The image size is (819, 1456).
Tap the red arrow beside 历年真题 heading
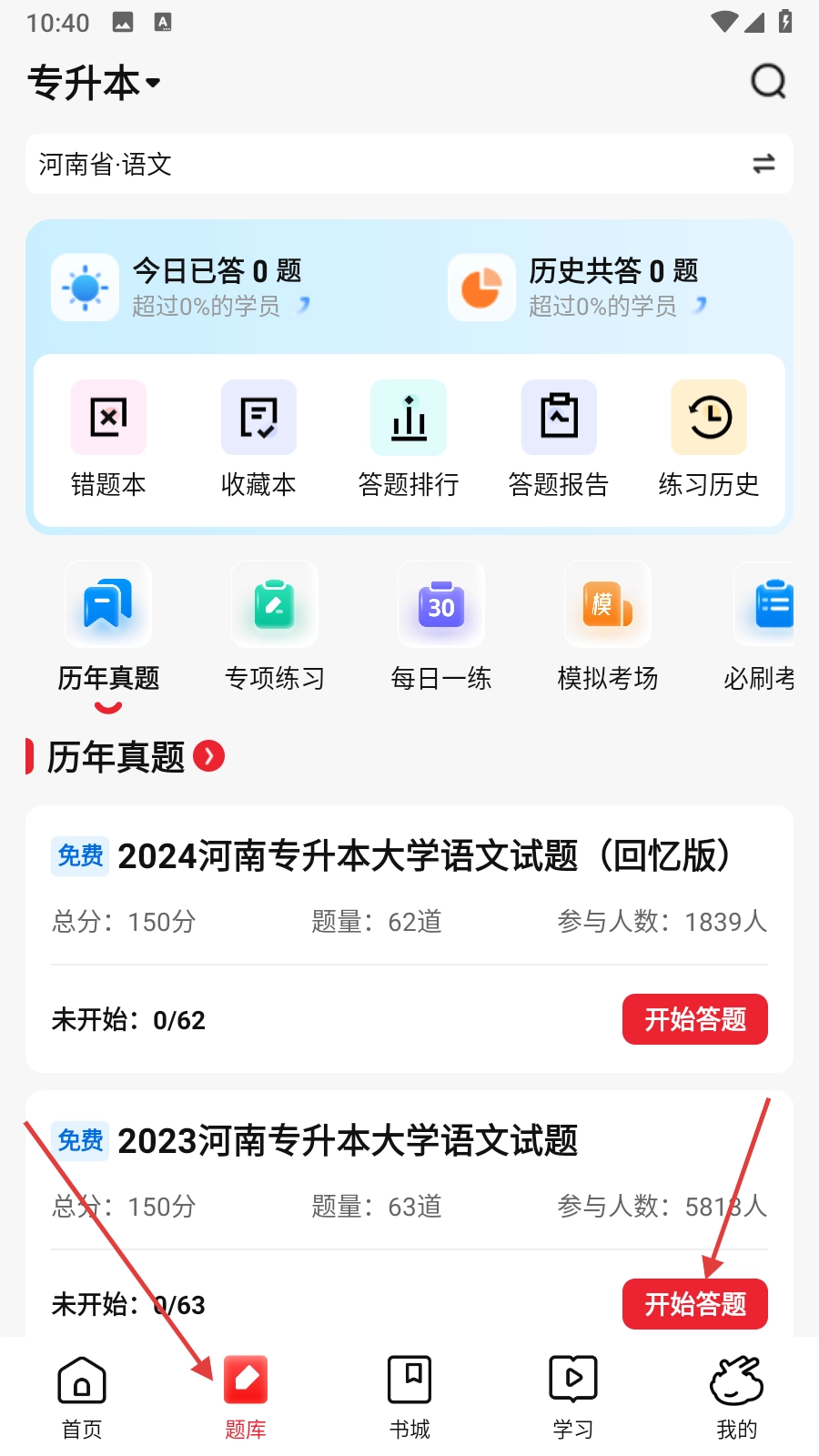coord(209,756)
